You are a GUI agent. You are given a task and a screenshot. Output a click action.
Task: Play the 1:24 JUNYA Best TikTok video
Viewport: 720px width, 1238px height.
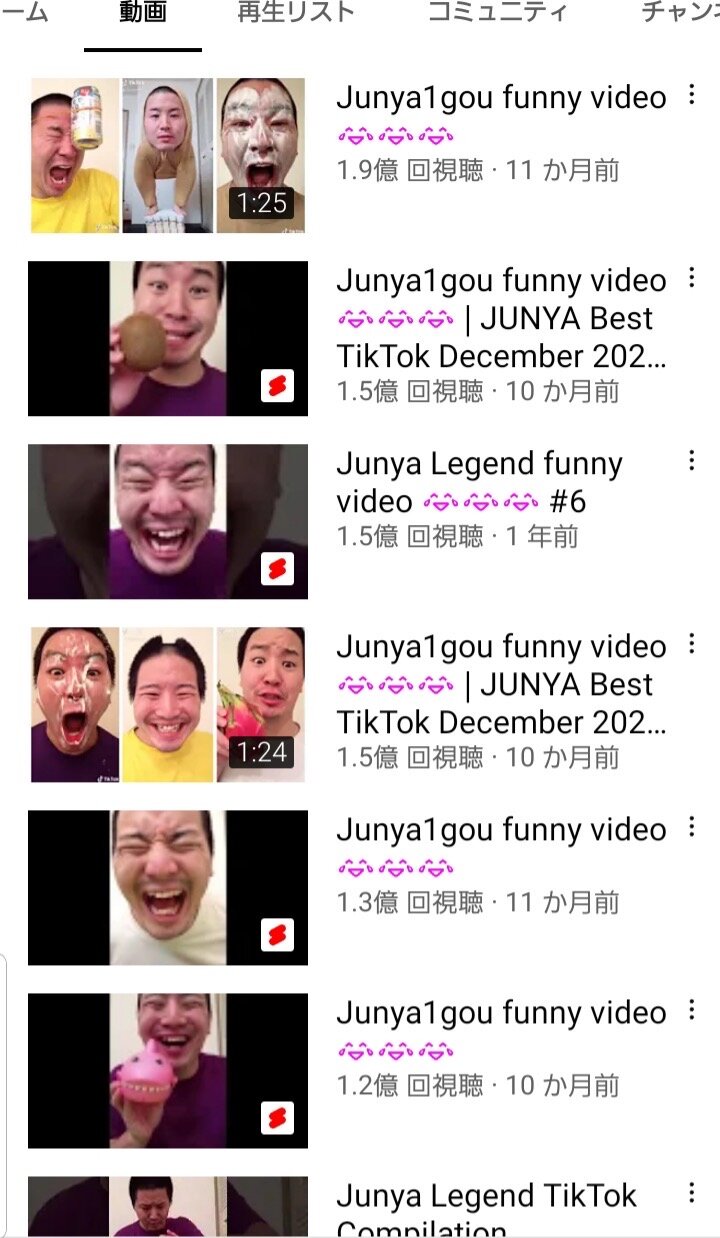[168, 704]
